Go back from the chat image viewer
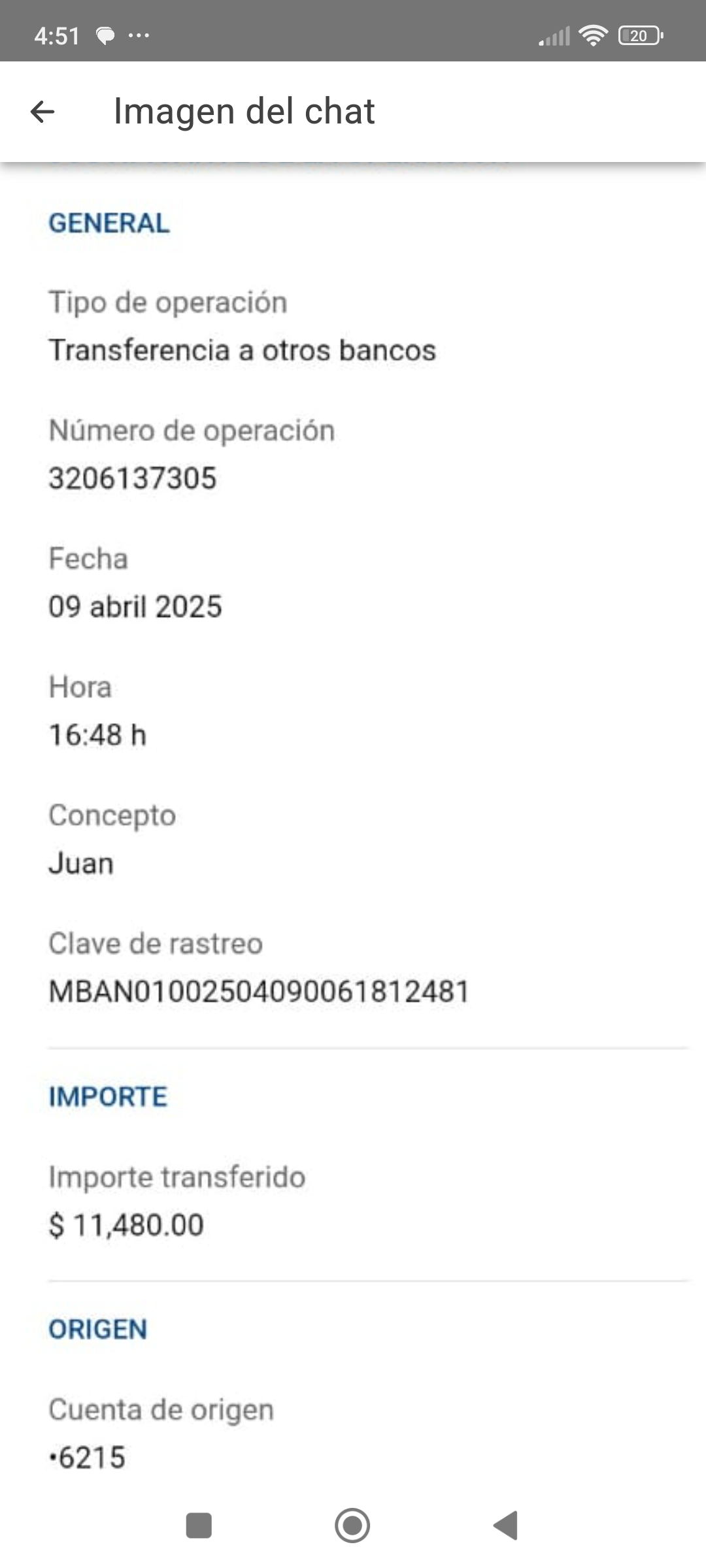Image resolution: width=706 pixels, height=1568 pixels. tap(42, 112)
